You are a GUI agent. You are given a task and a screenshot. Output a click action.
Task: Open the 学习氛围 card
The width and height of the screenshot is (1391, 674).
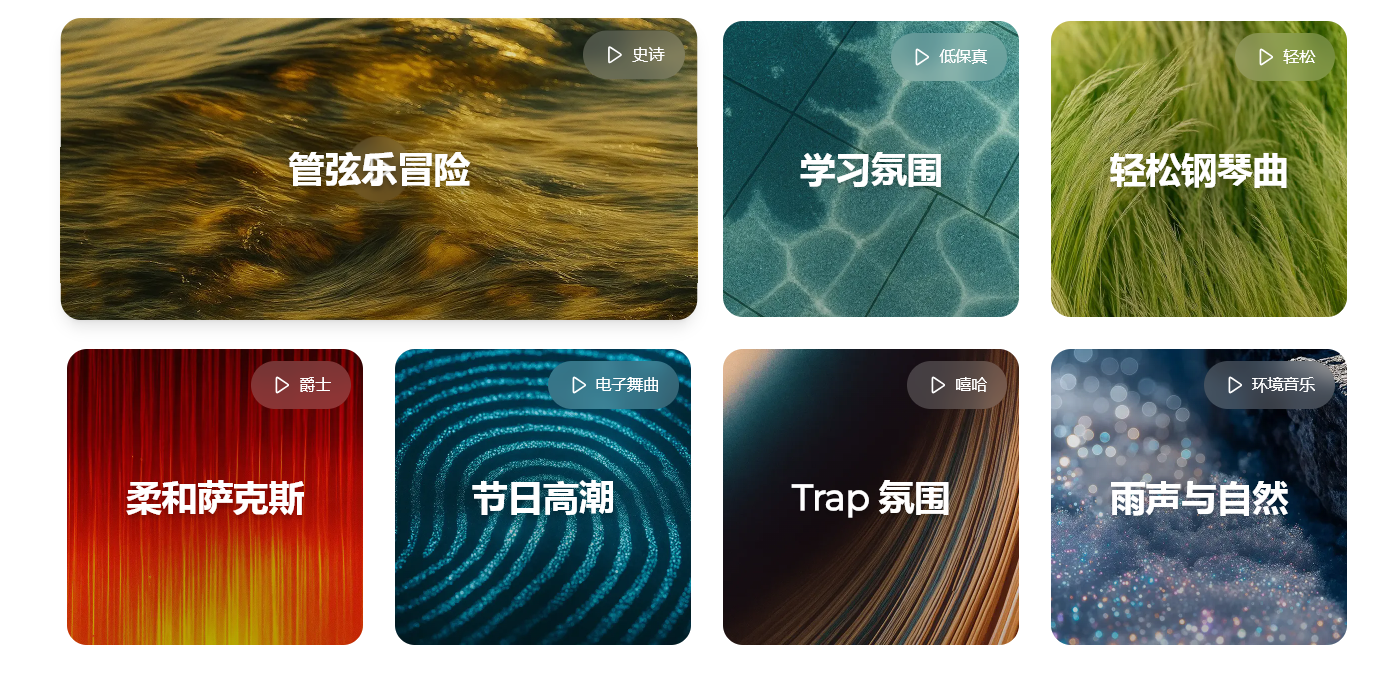[x=870, y=200]
